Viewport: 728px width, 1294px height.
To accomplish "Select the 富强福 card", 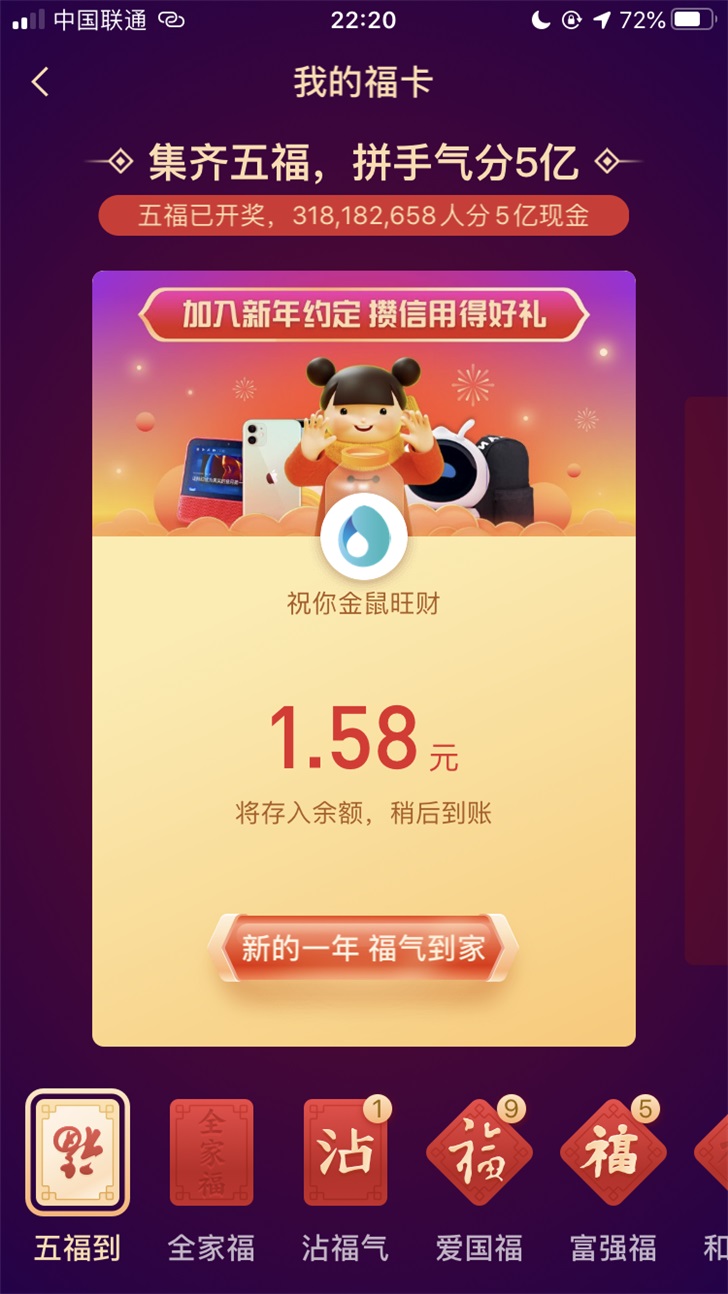I will click(x=612, y=1153).
